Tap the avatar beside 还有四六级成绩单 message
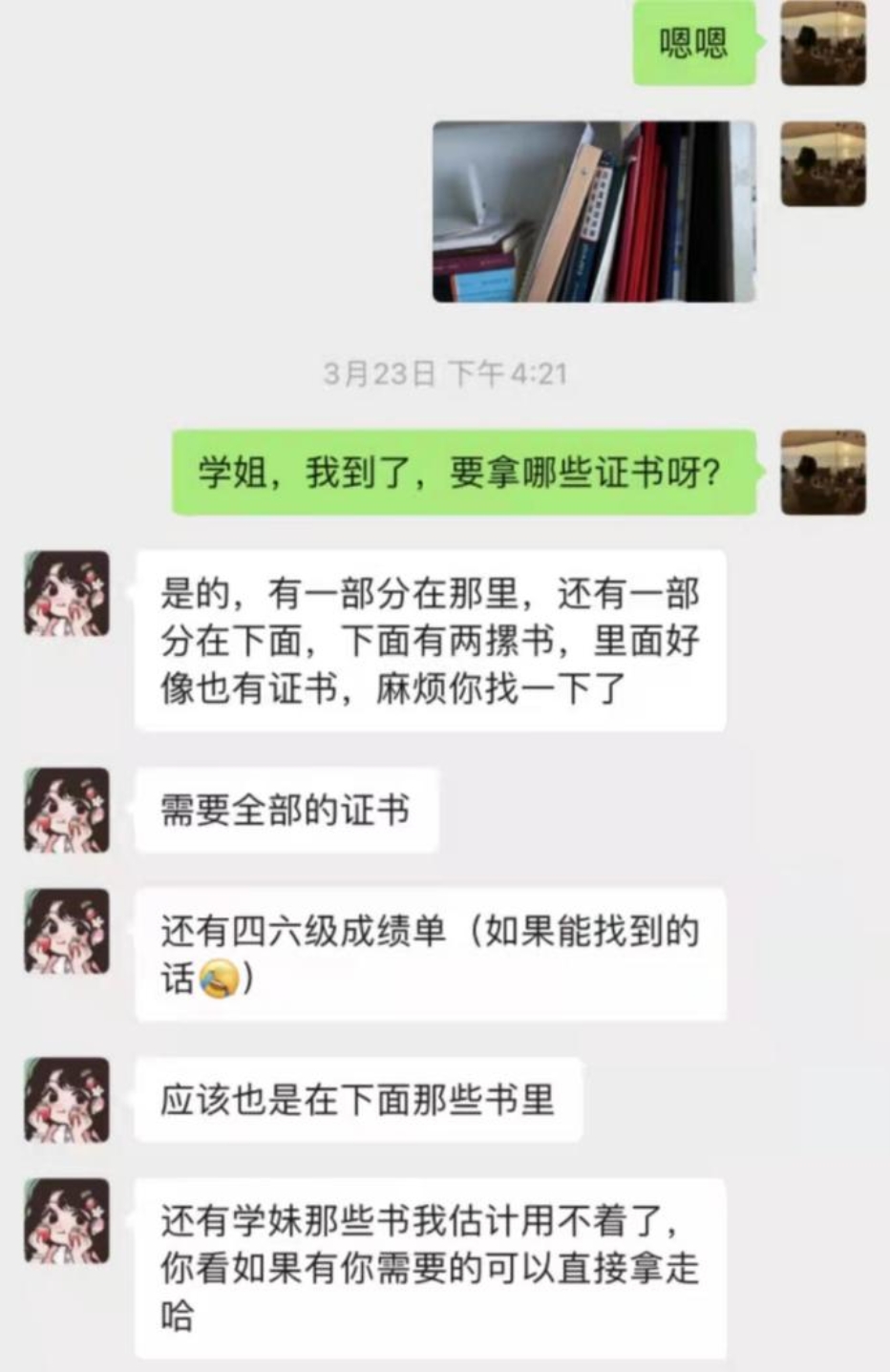 pos(67,931)
